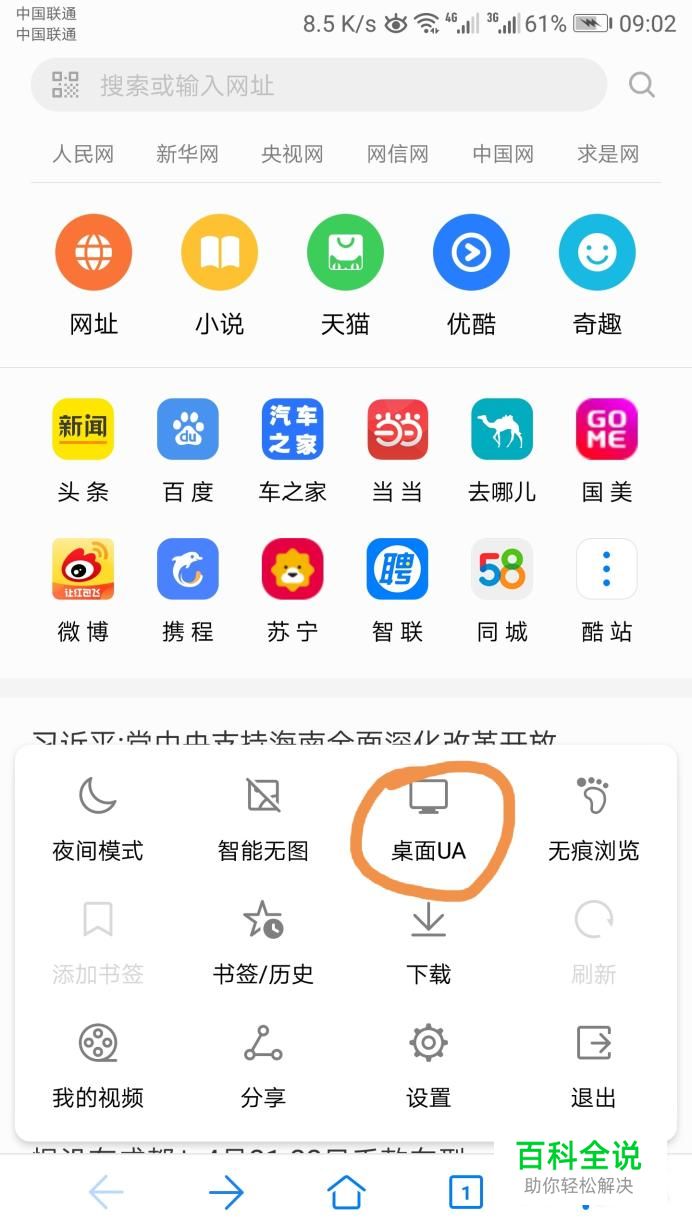Open the 下载 downloads
Viewport: 692px width, 1230px height.
tap(428, 943)
